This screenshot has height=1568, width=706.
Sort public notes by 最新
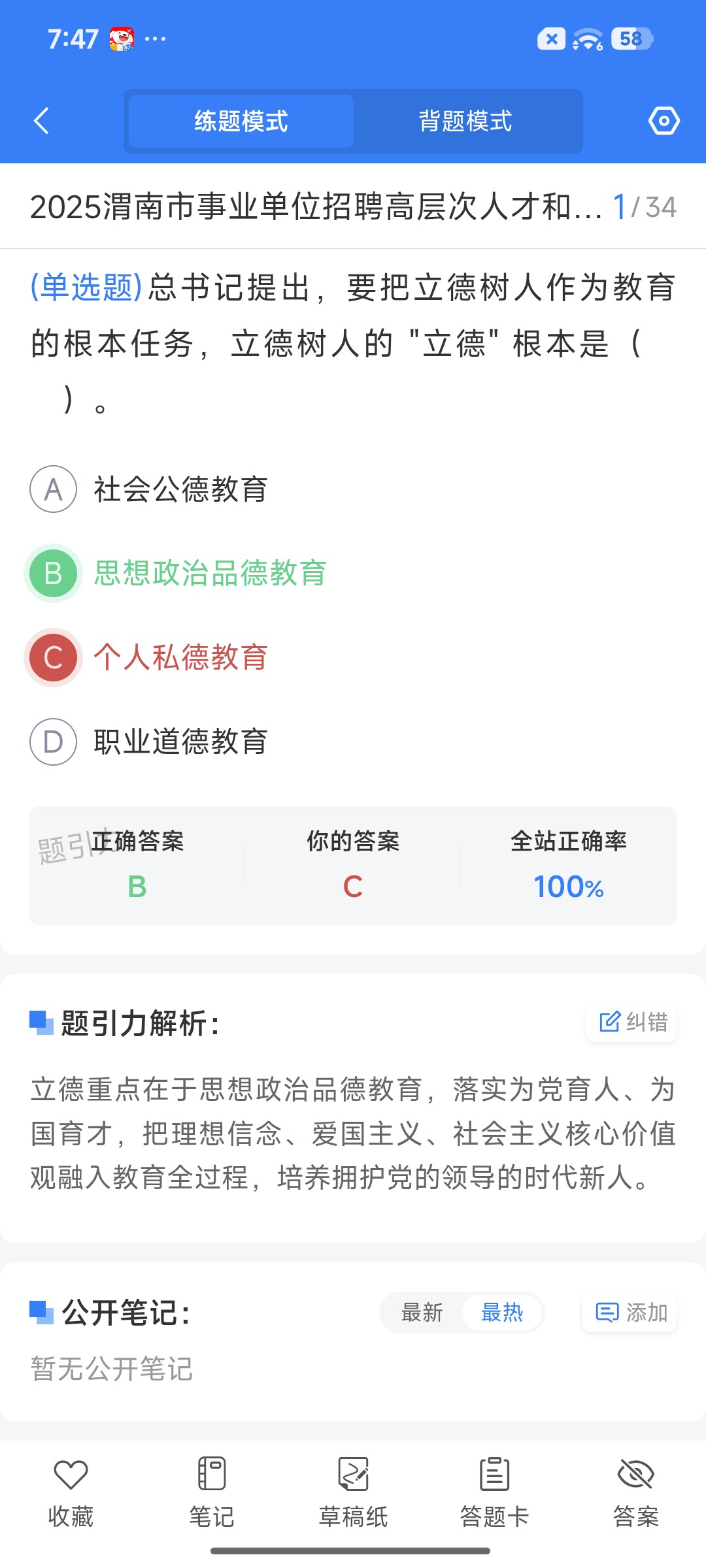422,1313
